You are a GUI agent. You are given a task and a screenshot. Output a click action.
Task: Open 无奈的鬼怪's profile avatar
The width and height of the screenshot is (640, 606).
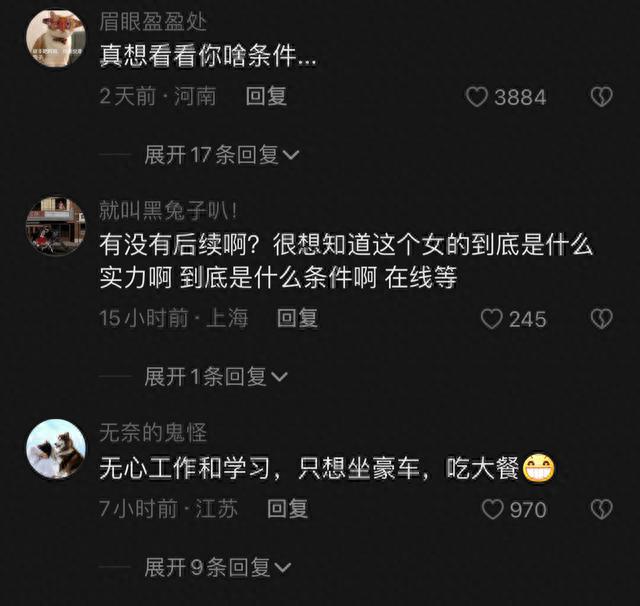55,447
